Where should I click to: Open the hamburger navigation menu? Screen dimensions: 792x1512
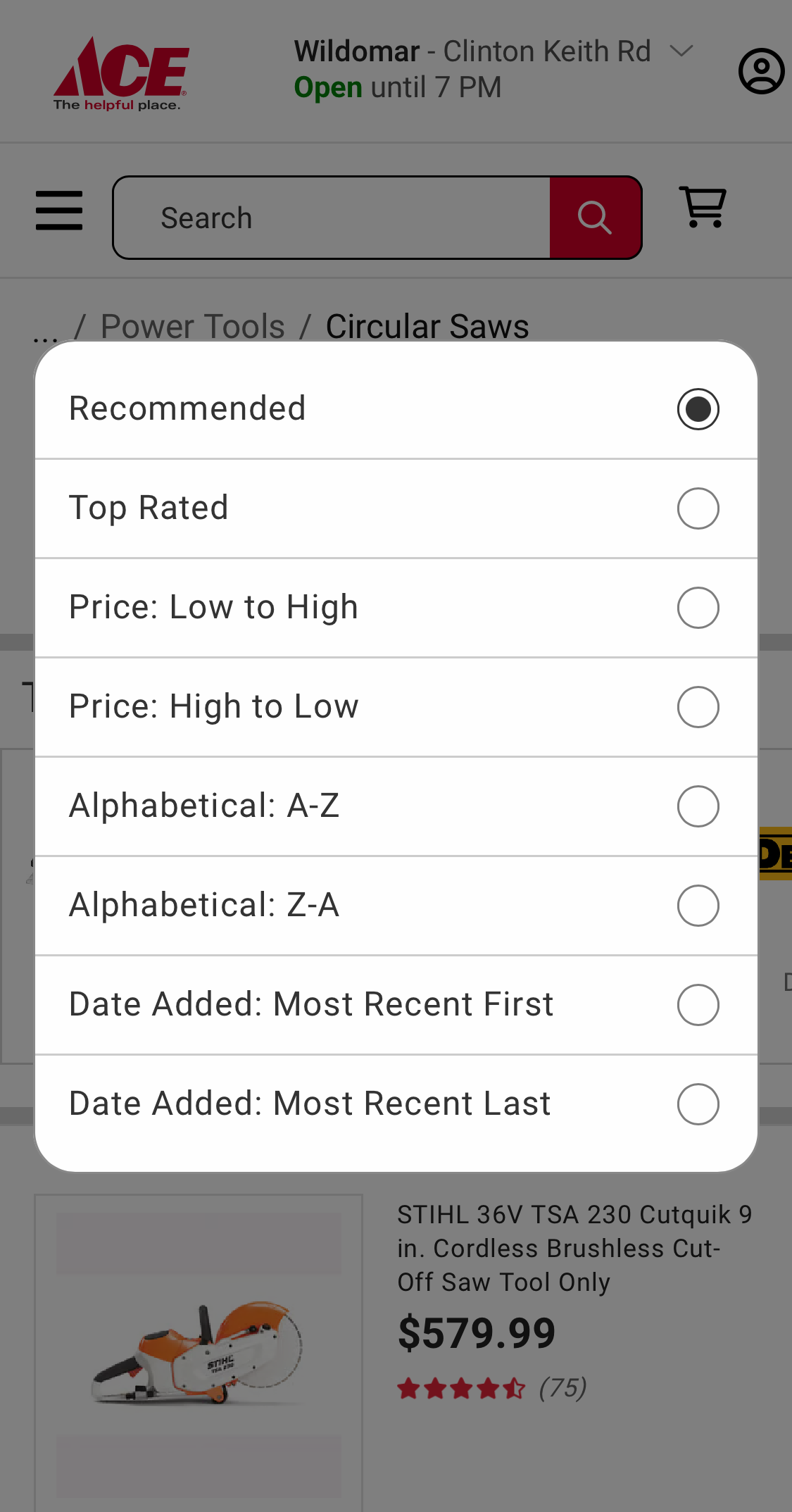[x=59, y=210]
